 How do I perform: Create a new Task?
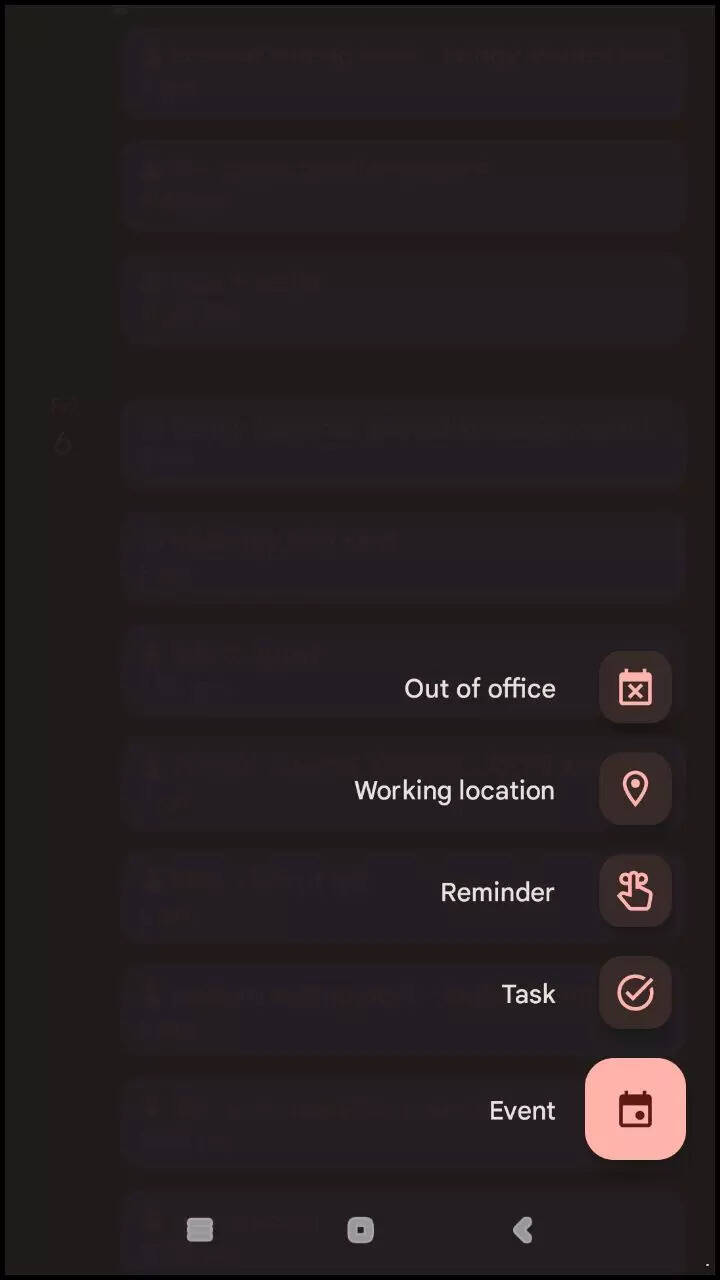pyautogui.click(x=635, y=993)
